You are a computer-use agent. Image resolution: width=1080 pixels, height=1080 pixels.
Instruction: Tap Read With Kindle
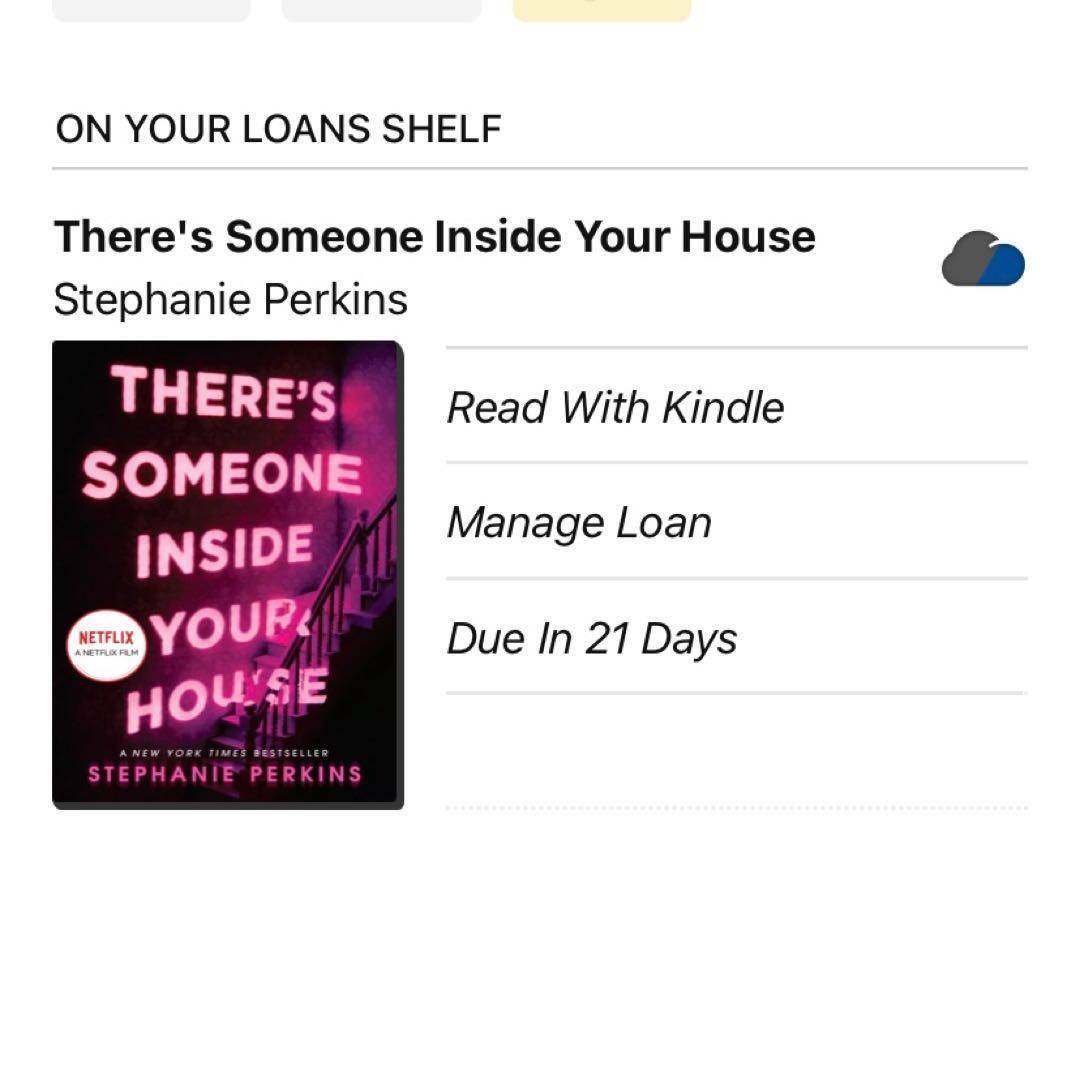point(615,407)
